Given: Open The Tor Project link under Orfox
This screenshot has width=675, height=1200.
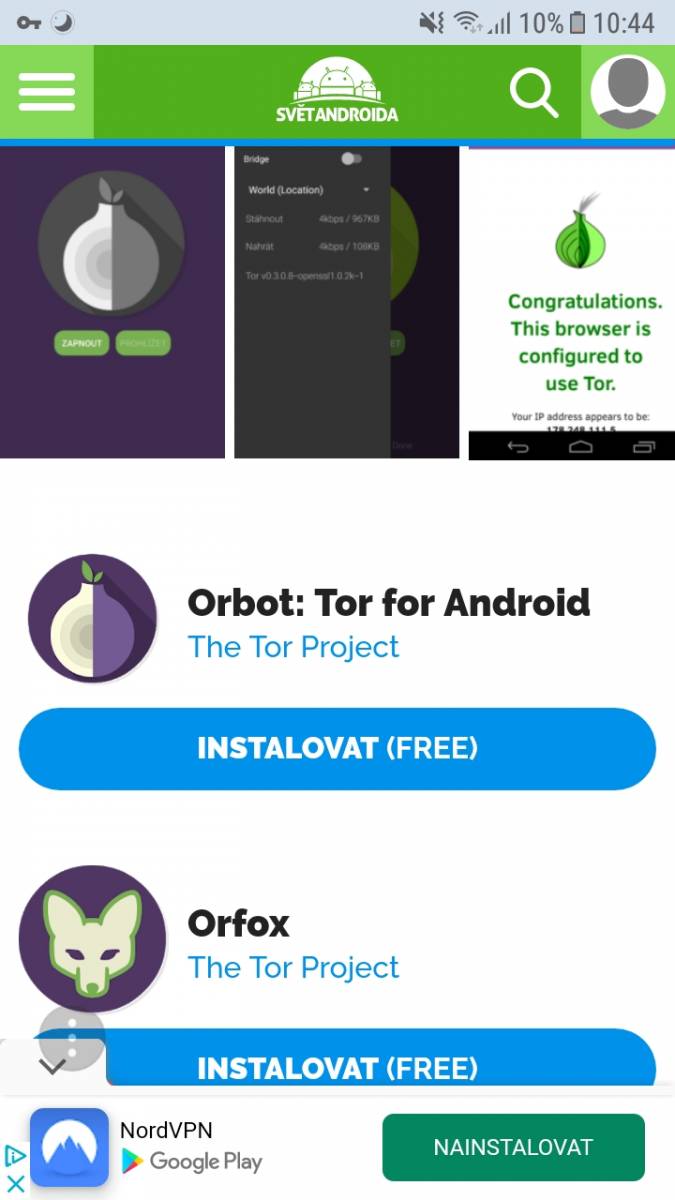Looking at the screenshot, I should pyautogui.click(x=293, y=967).
